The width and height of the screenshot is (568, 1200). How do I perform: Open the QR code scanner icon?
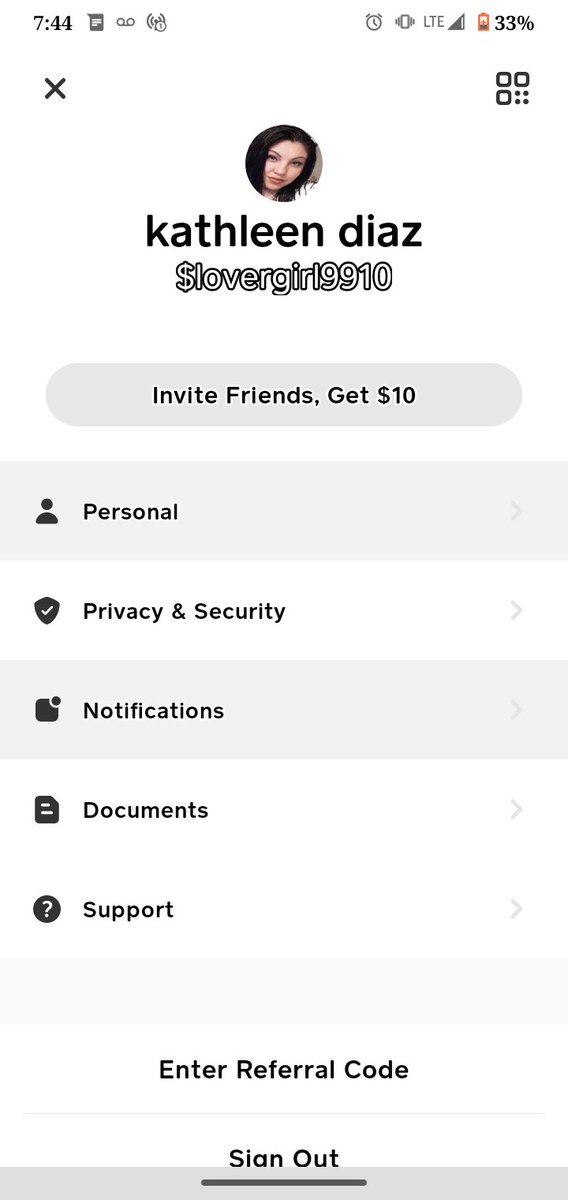click(513, 88)
